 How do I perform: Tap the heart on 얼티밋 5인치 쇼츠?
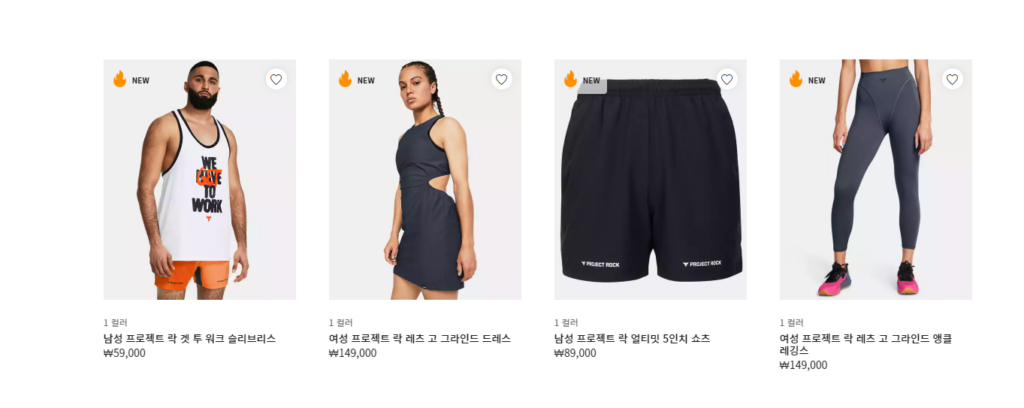(x=727, y=79)
